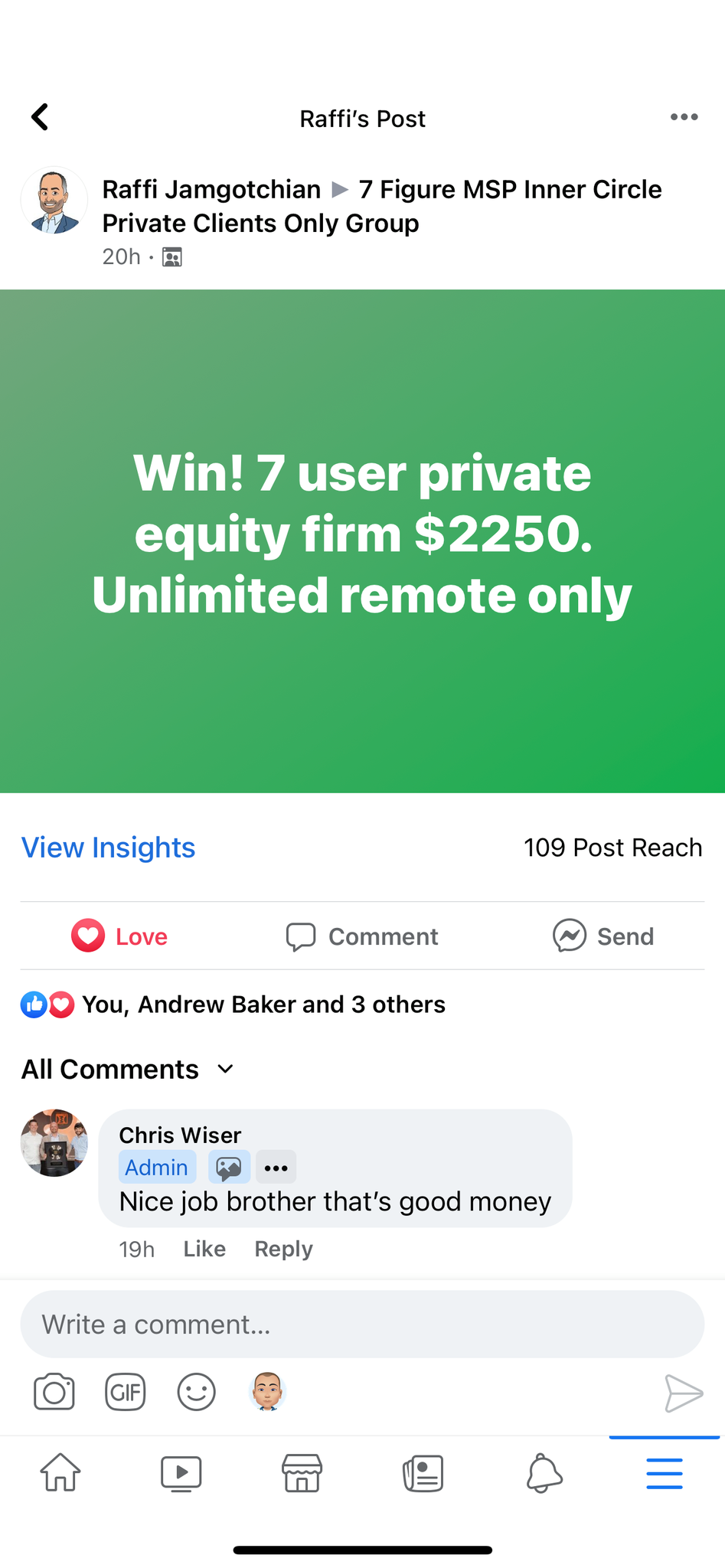
Task: Focus the Write a comment field
Action: [362, 1324]
